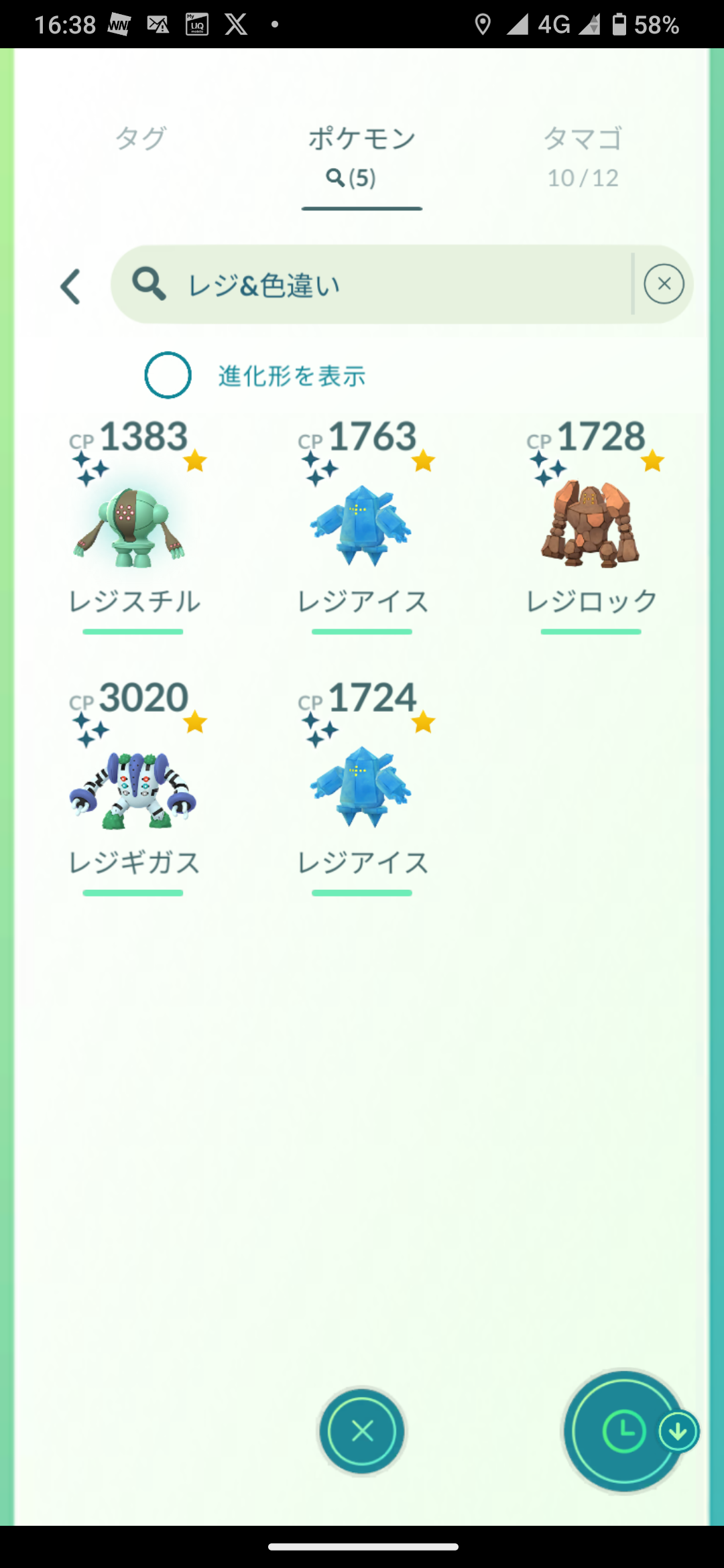Switch to the タグ tab
The width and height of the screenshot is (724, 1568).
point(140,139)
